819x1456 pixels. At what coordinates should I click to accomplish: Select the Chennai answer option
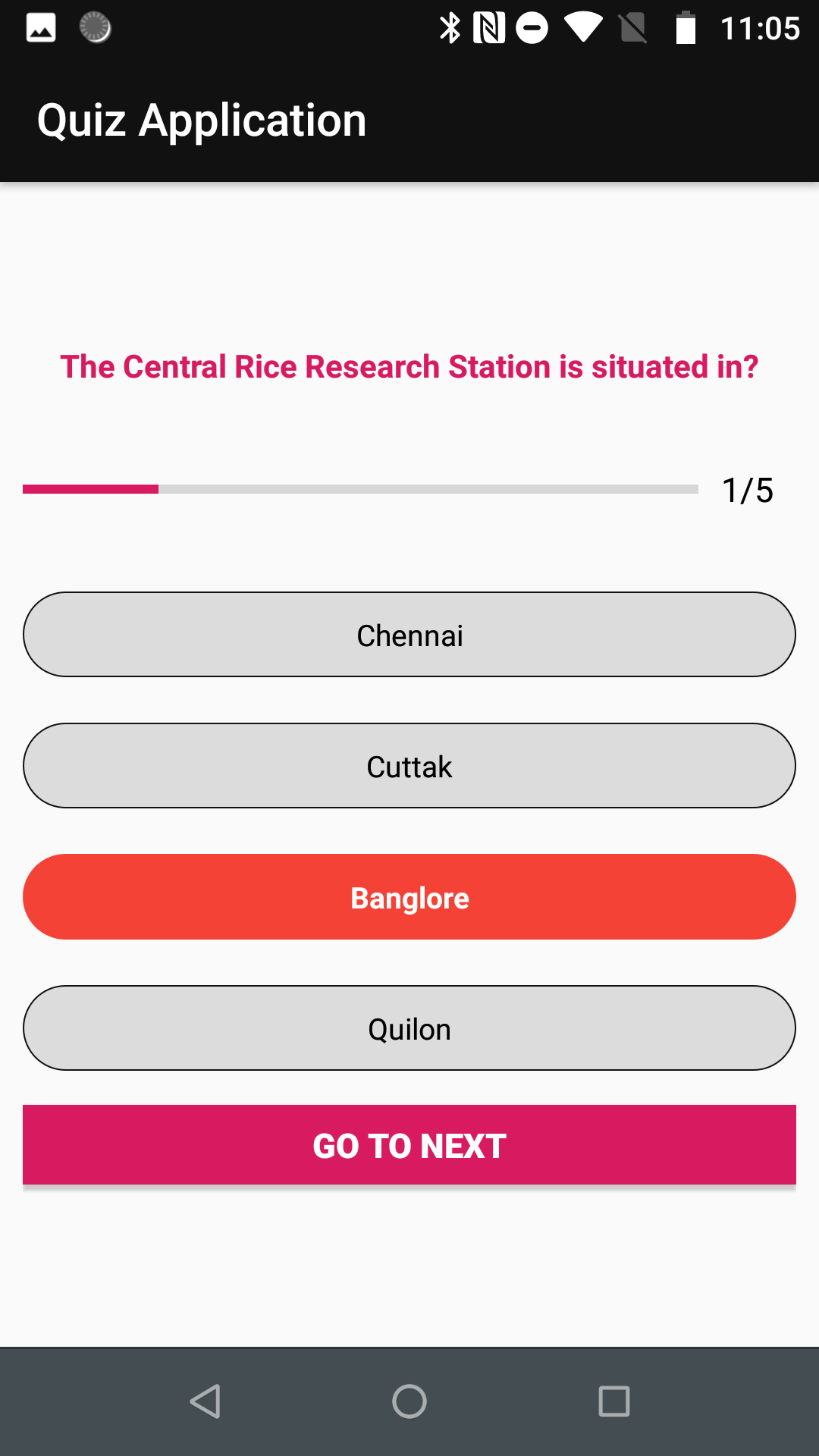(409, 635)
